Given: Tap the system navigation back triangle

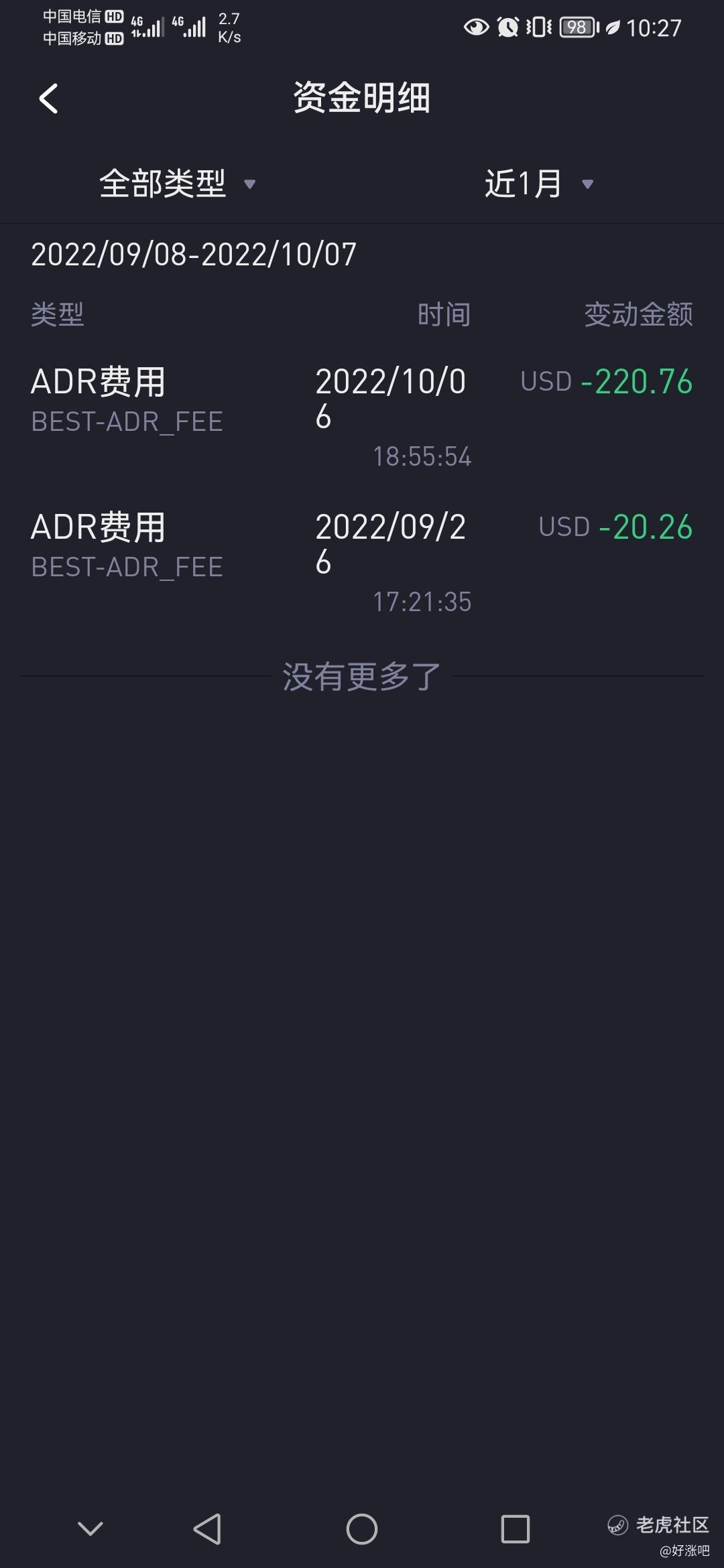Looking at the screenshot, I should pyautogui.click(x=207, y=1529).
